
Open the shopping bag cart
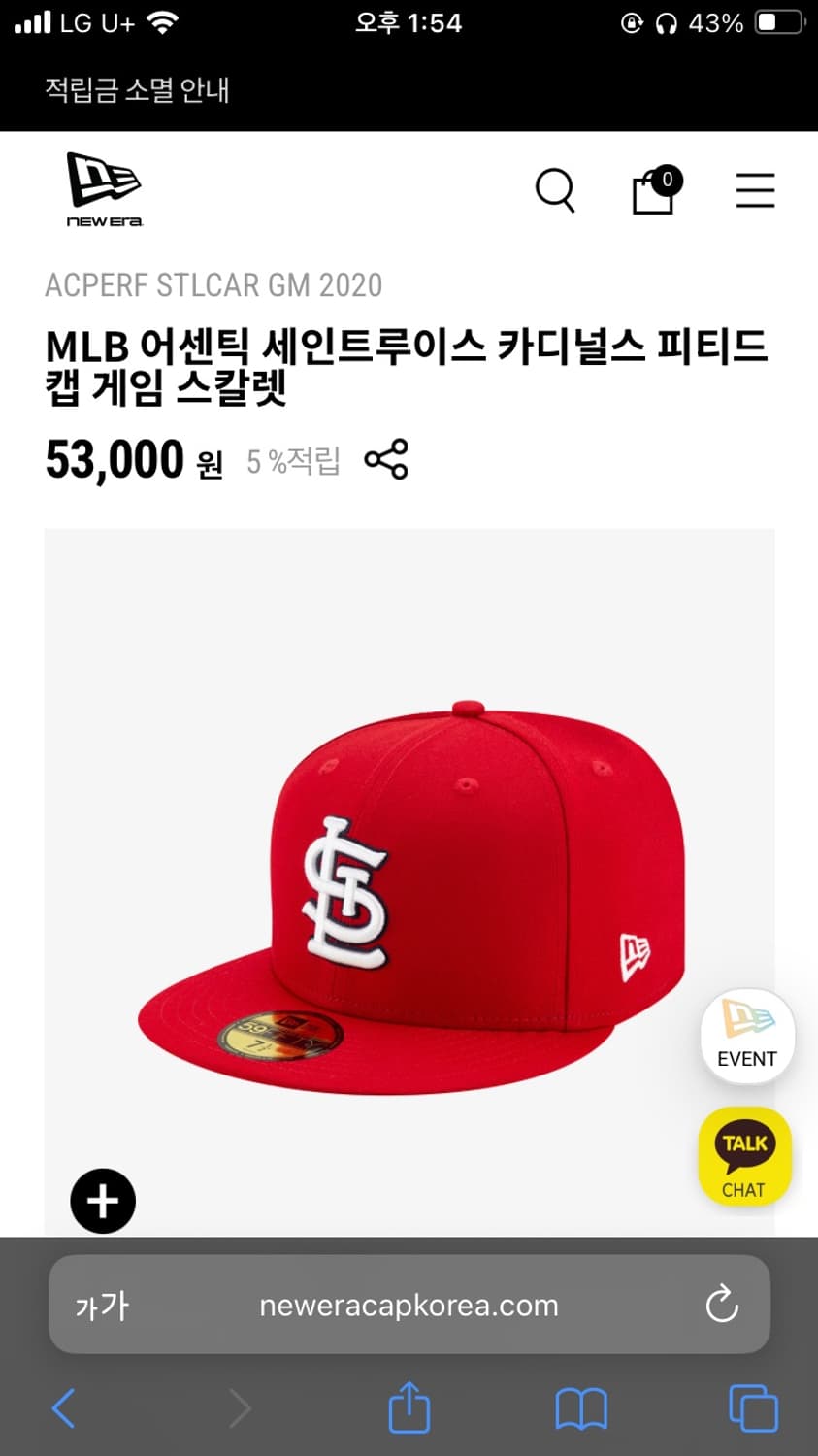click(652, 190)
